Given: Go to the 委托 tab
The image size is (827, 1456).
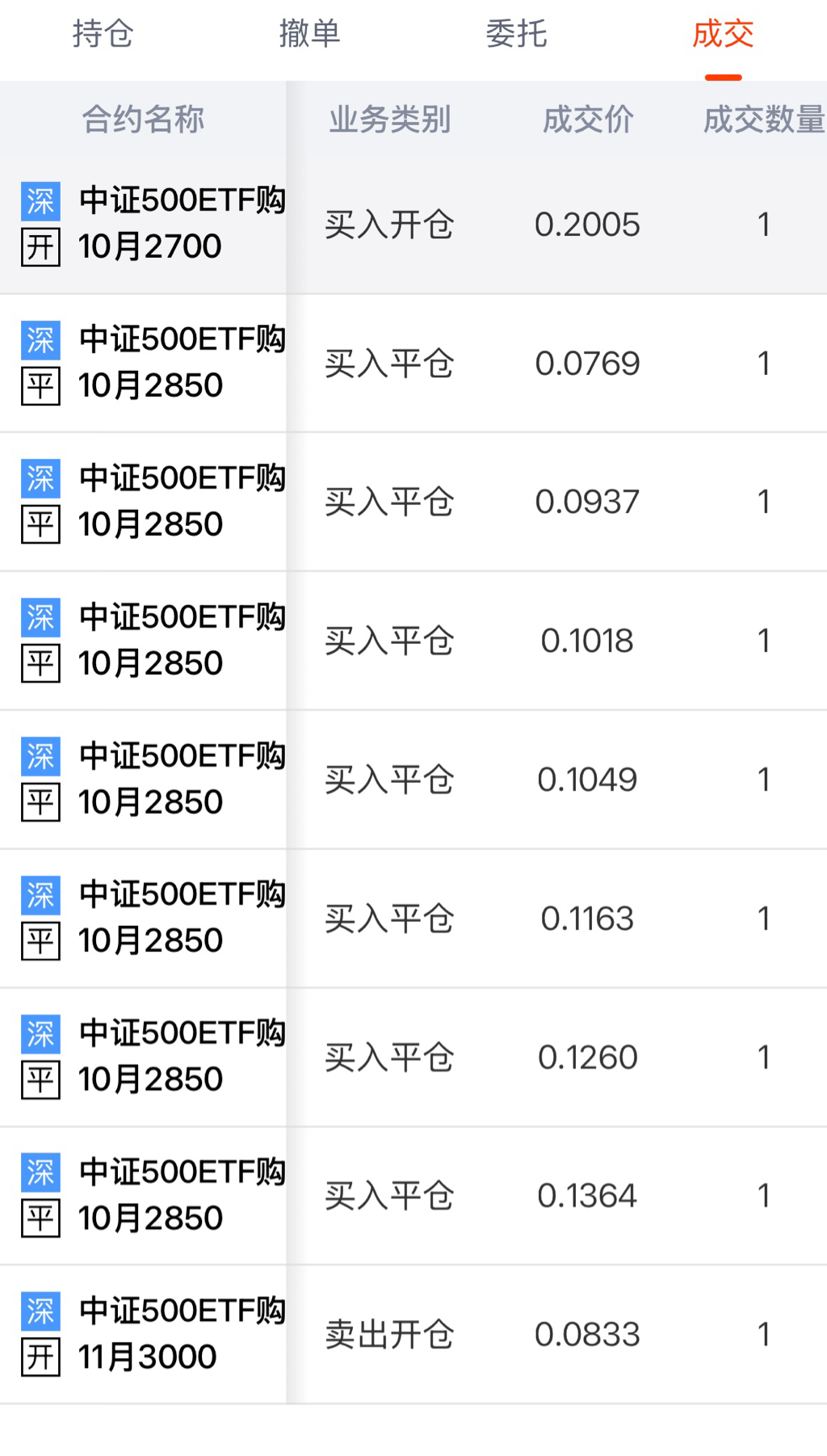Looking at the screenshot, I should 516,34.
